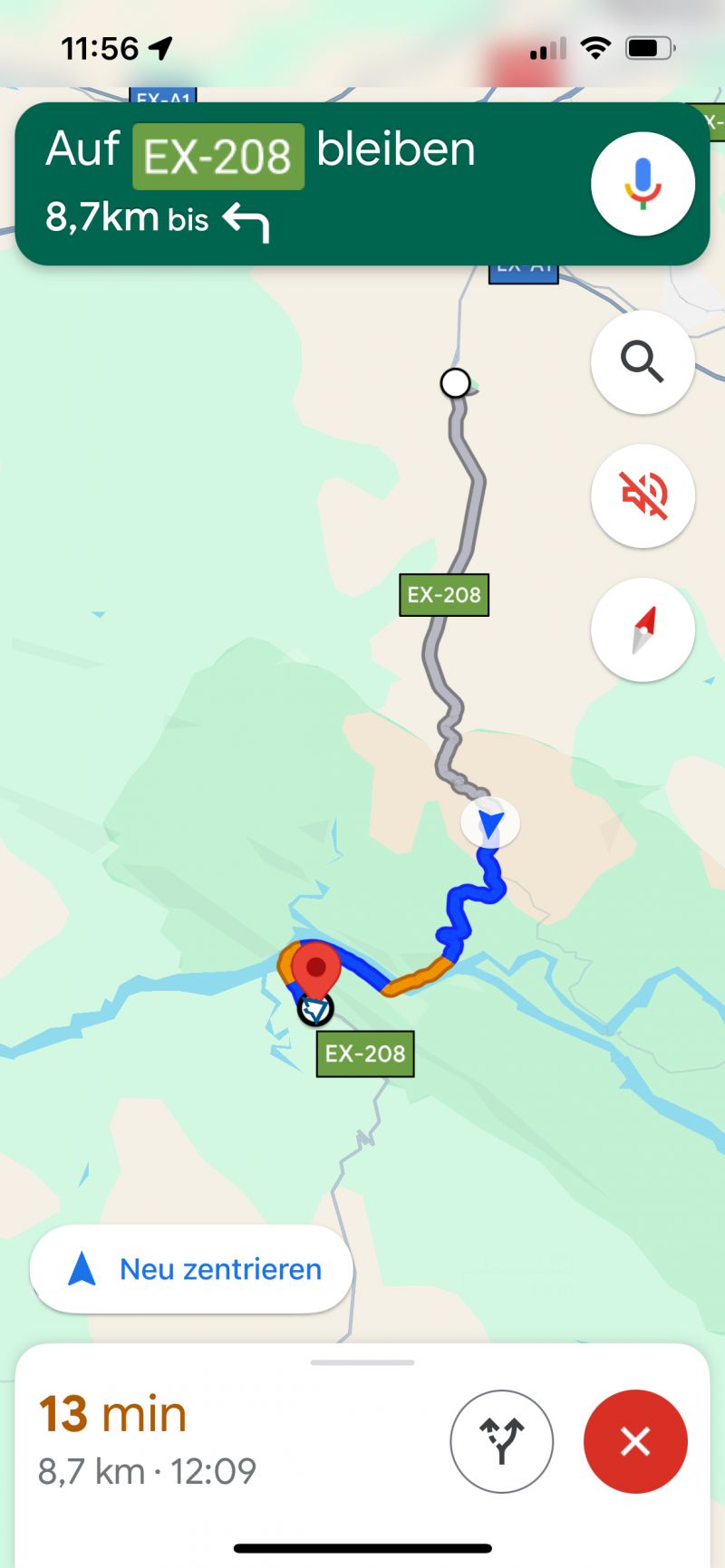Tap the compass to reorient the map
Screen dimensions: 725x1568
click(643, 630)
